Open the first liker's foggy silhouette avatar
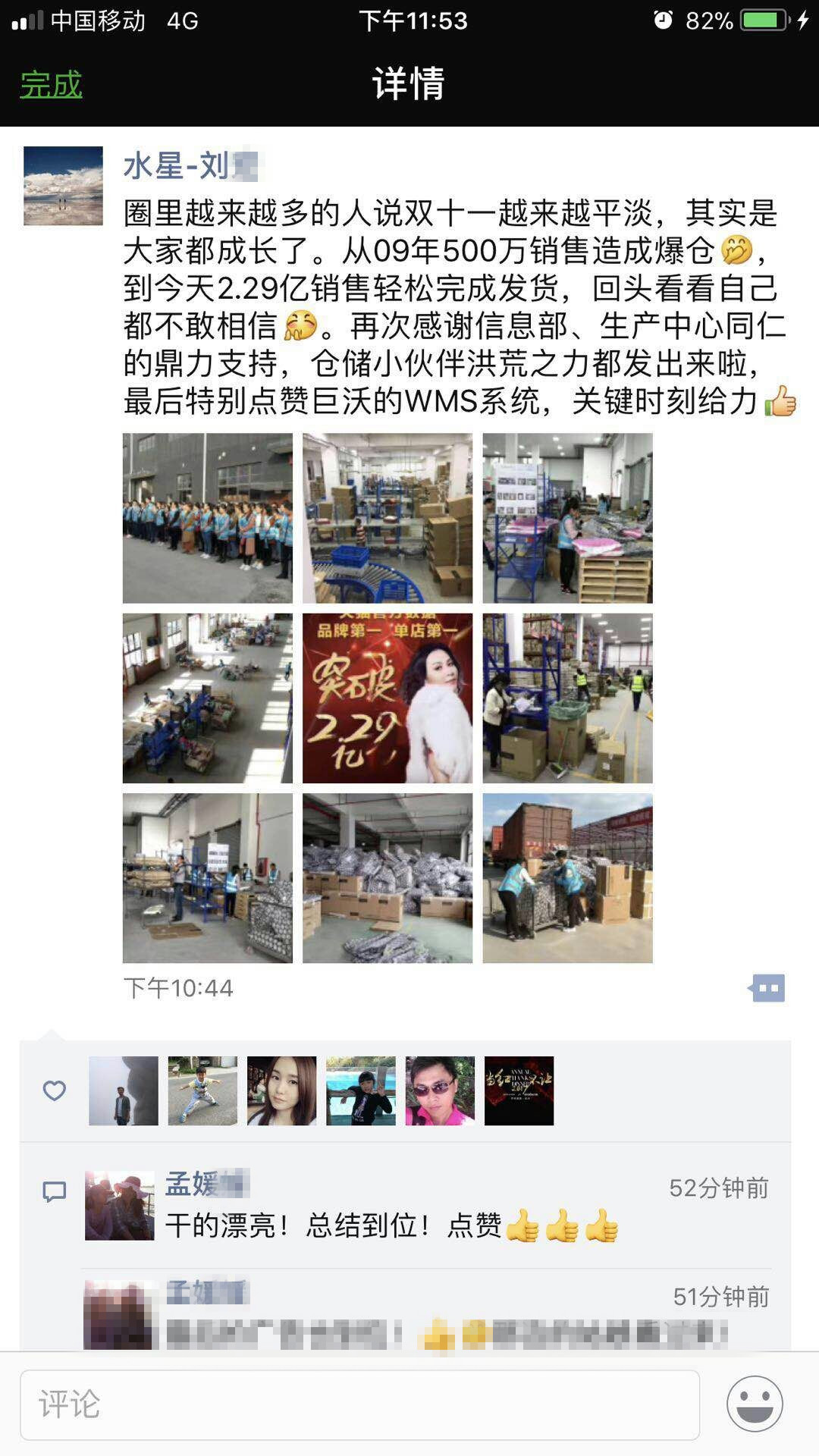The height and width of the screenshot is (1456, 819). (x=124, y=1090)
